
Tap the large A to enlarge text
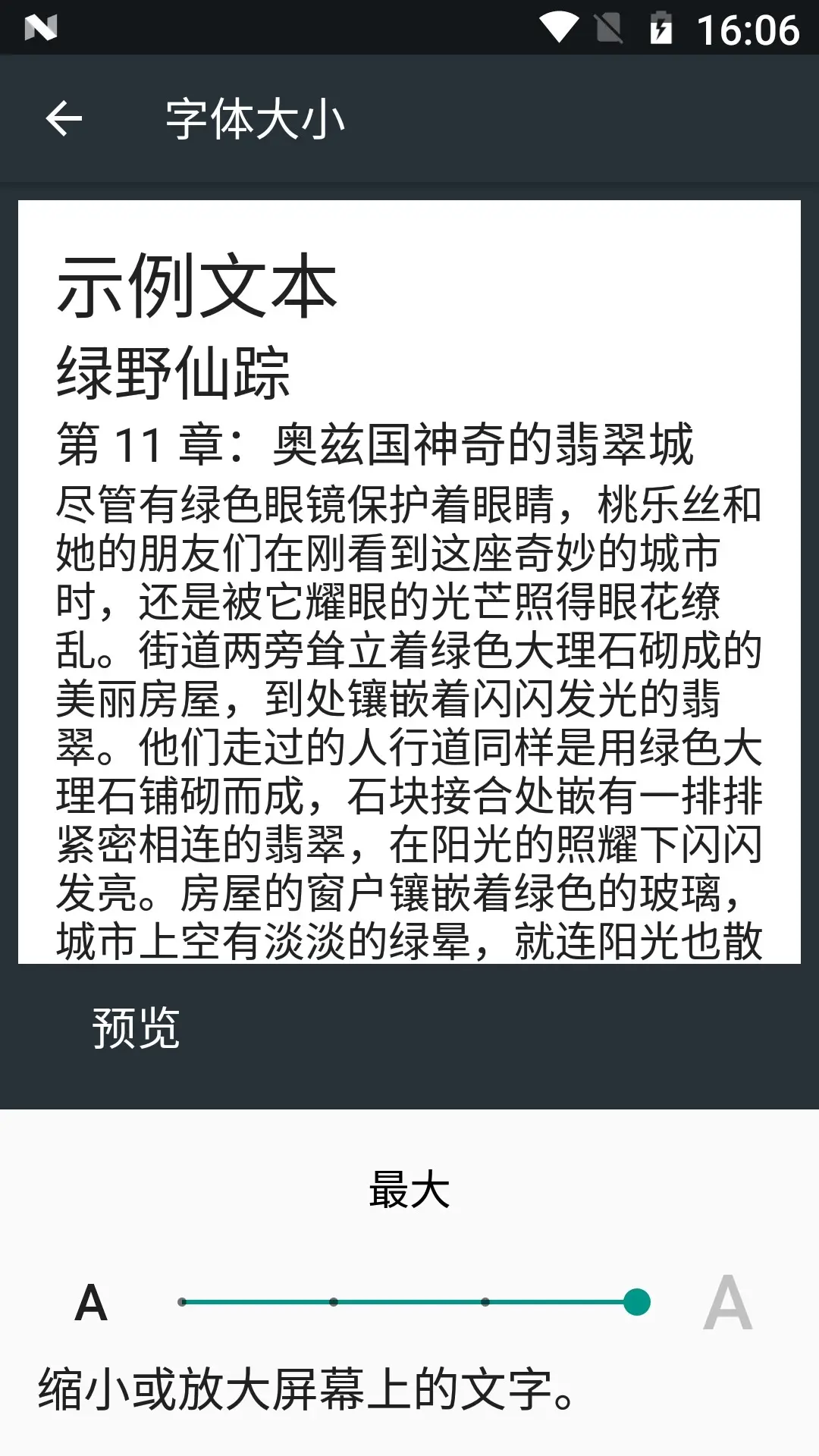tap(727, 1303)
